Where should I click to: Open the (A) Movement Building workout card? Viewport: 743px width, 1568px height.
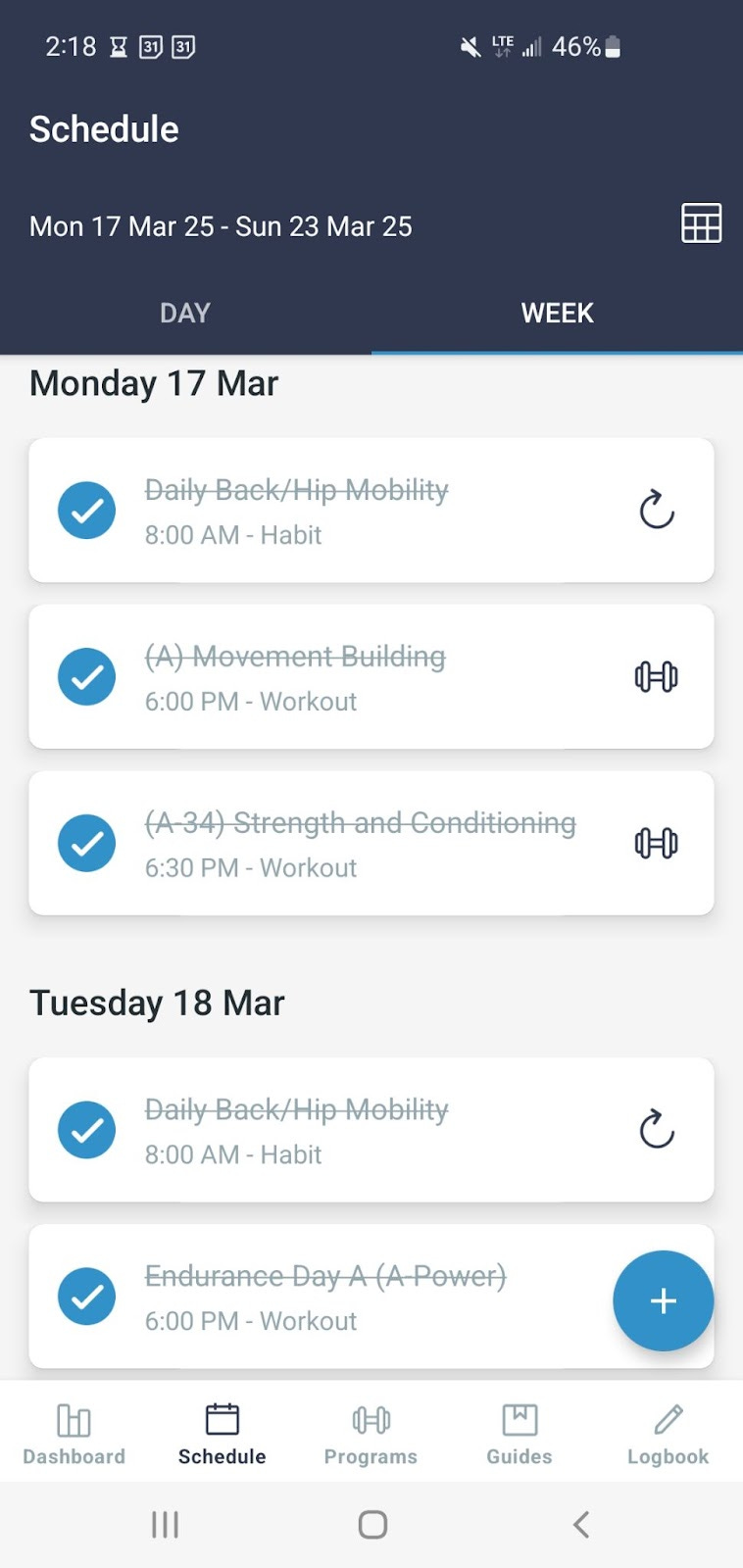(x=371, y=677)
